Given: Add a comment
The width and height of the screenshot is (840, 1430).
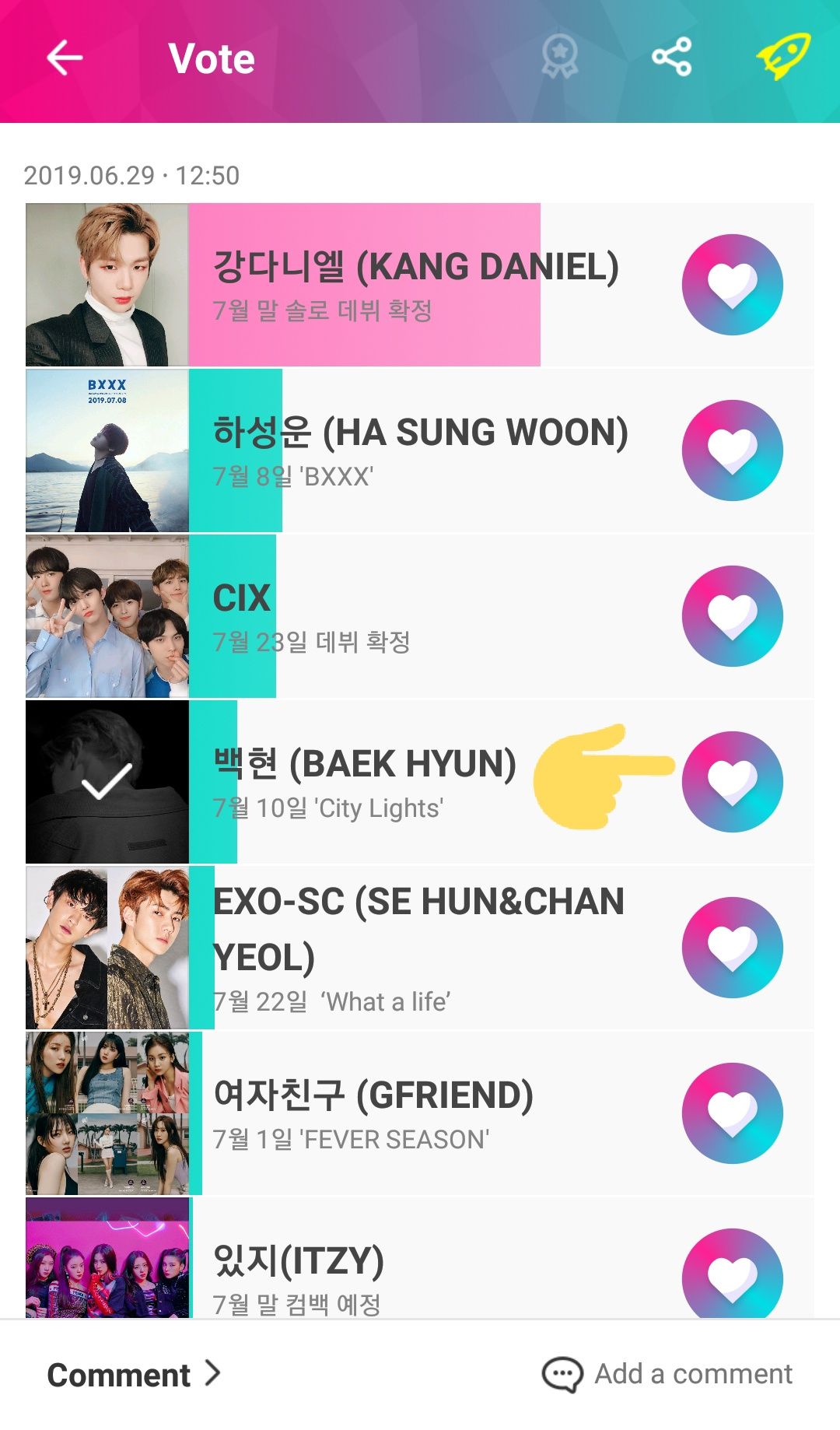Looking at the screenshot, I should 667,1375.
